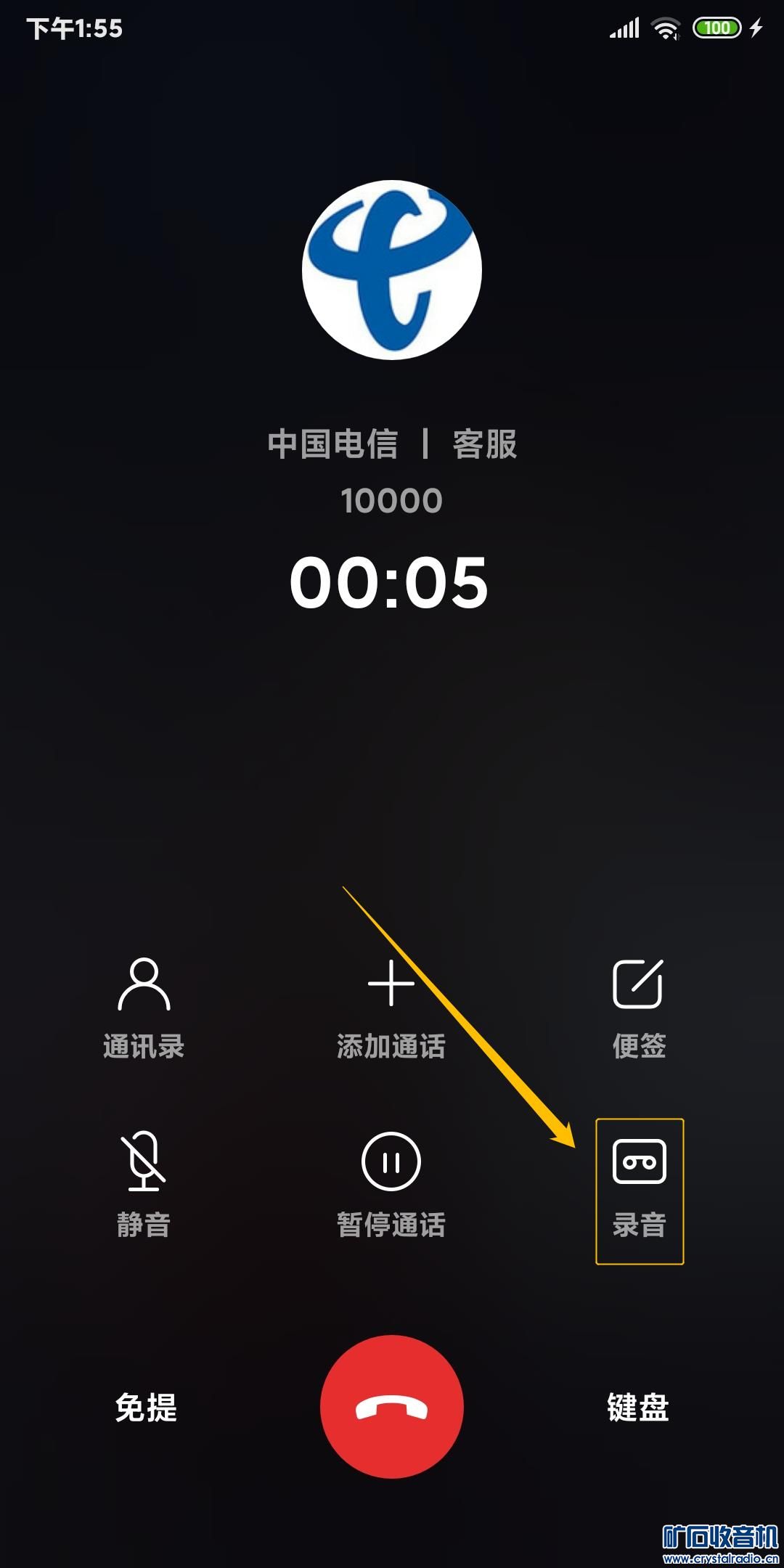Open 便签 notes during the call
784x1568 pixels.
(x=639, y=1008)
